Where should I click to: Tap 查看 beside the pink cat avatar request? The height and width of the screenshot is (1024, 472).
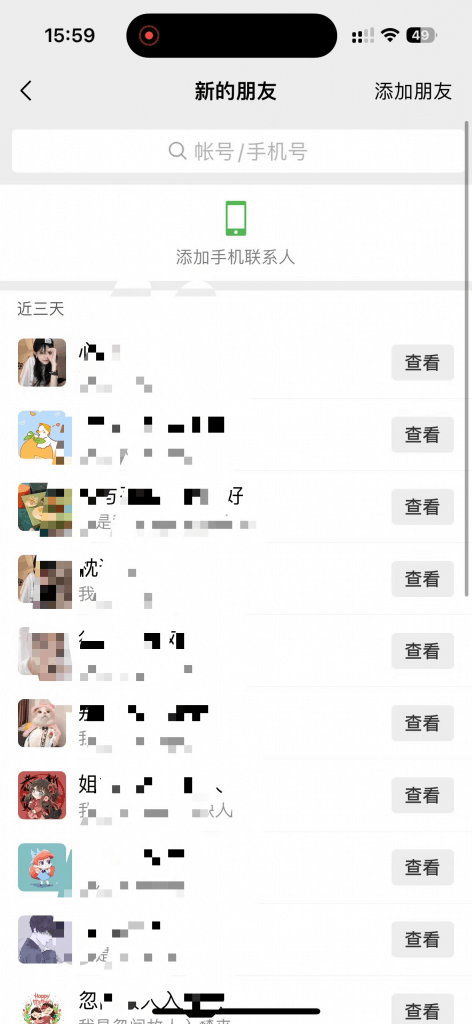(422, 723)
